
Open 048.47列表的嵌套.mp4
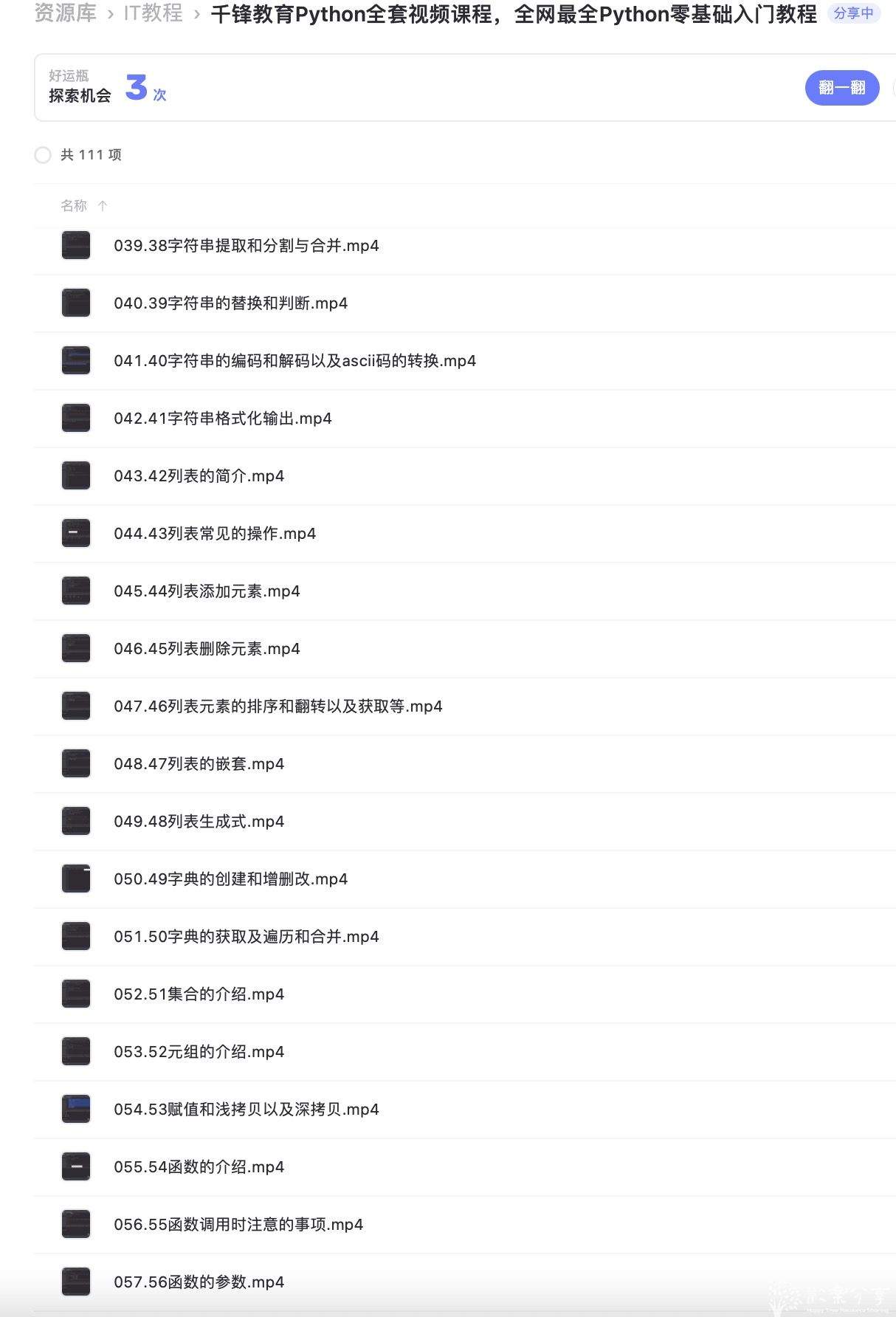pos(199,764)
